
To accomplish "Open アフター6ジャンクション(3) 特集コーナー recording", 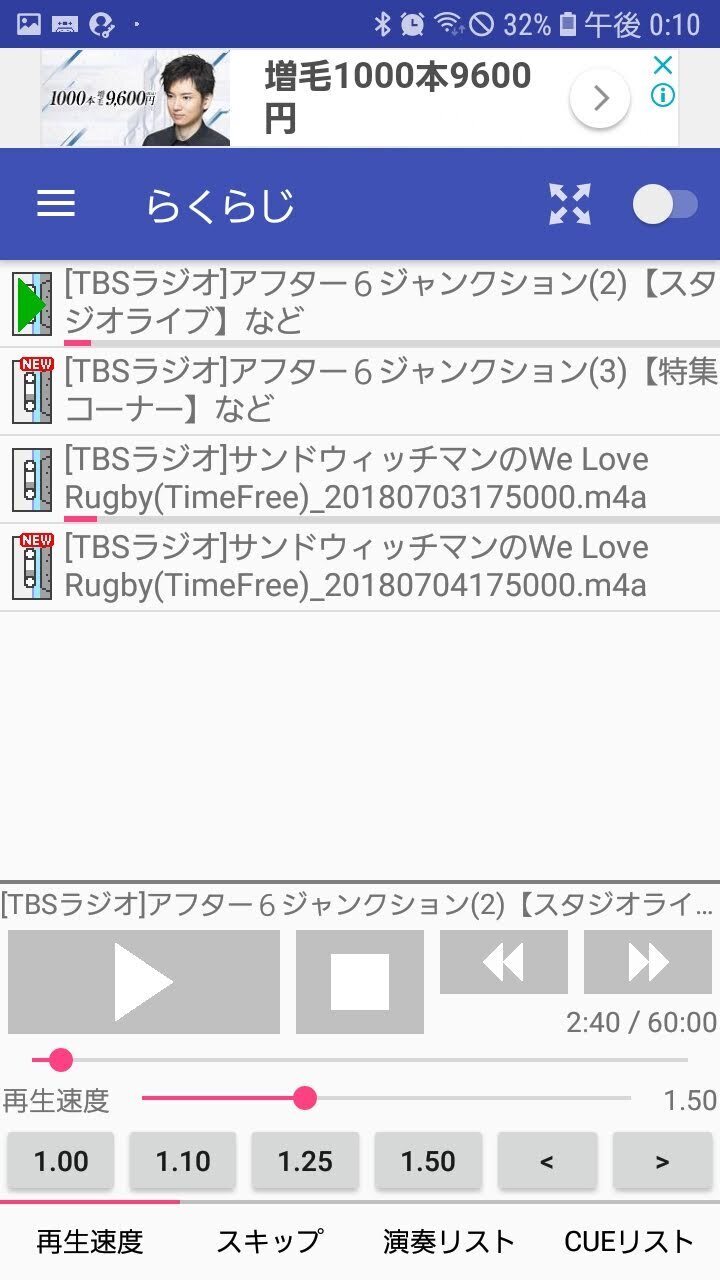I will [x=360, y=391].
